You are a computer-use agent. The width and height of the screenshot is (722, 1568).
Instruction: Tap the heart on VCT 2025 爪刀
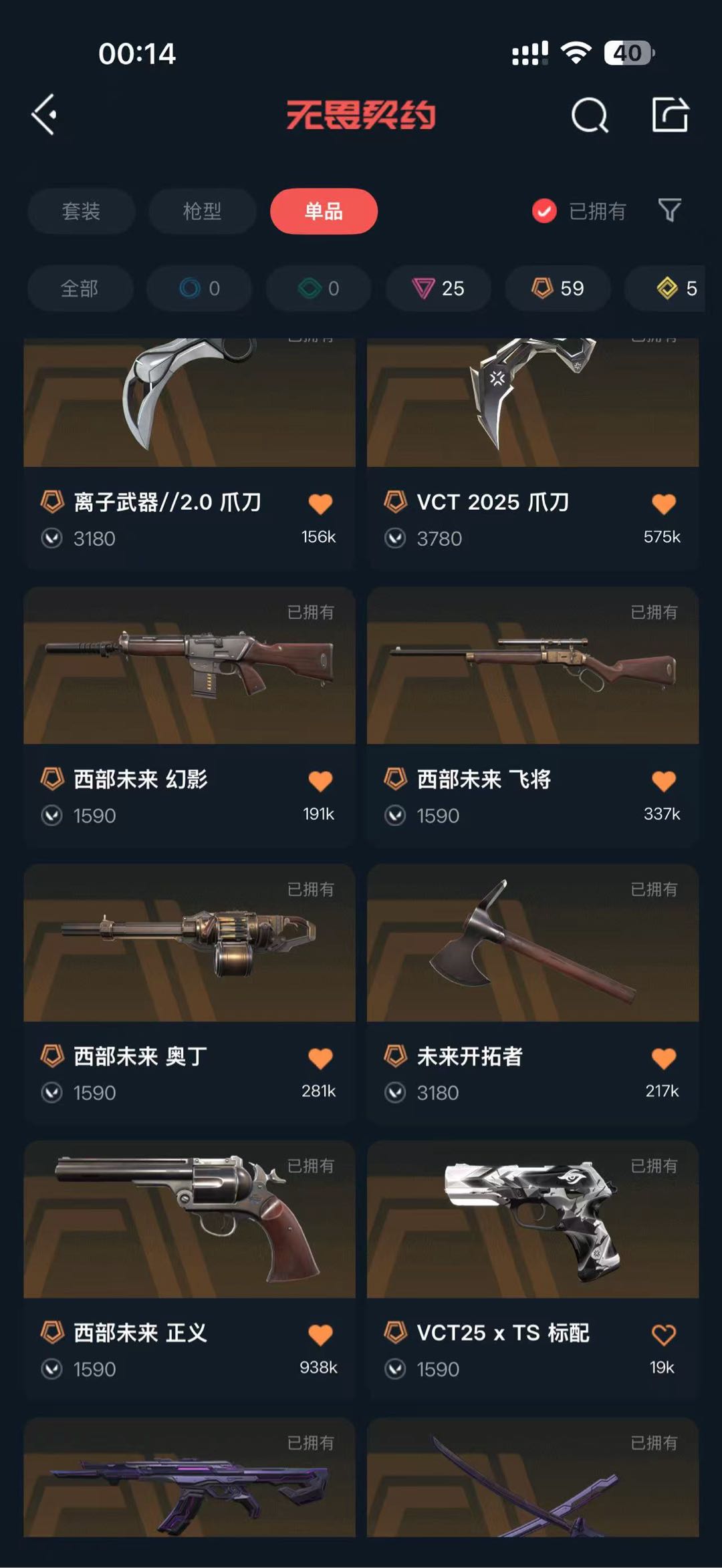[663, 504]
